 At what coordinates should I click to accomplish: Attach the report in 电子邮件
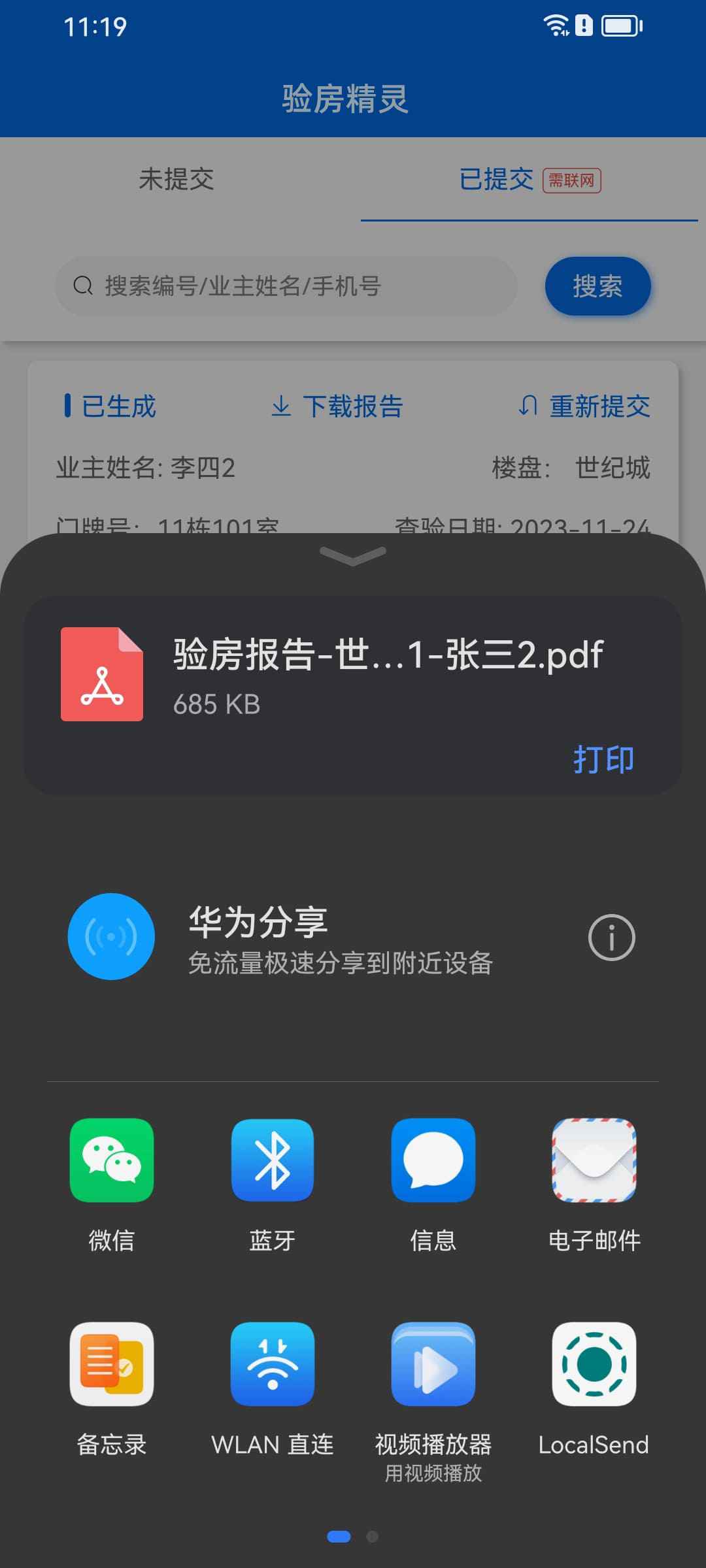(594, 1160)
